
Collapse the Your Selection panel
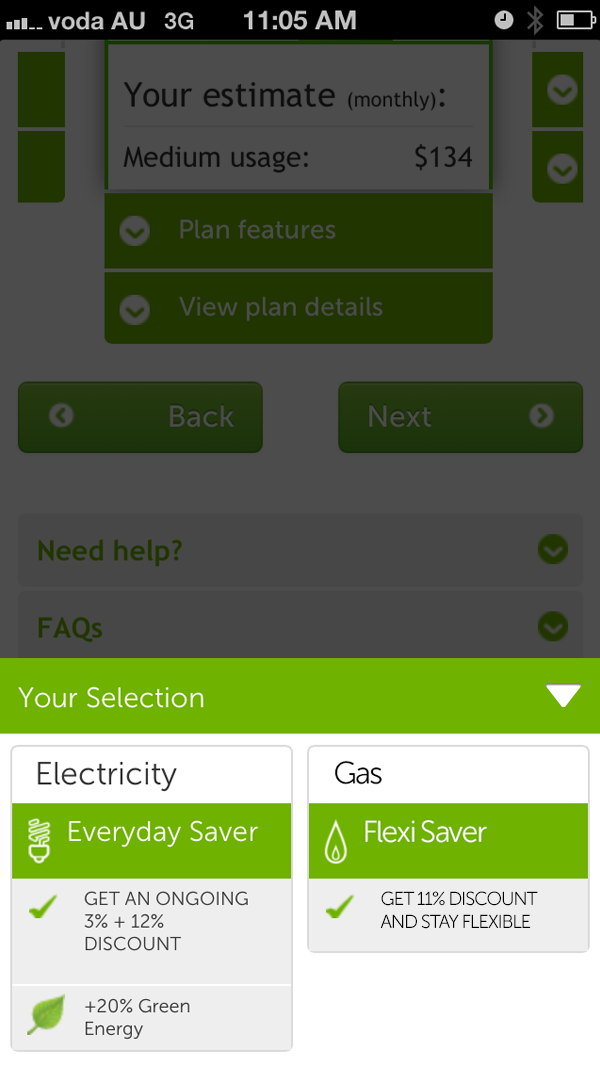[x=563, y=696]
